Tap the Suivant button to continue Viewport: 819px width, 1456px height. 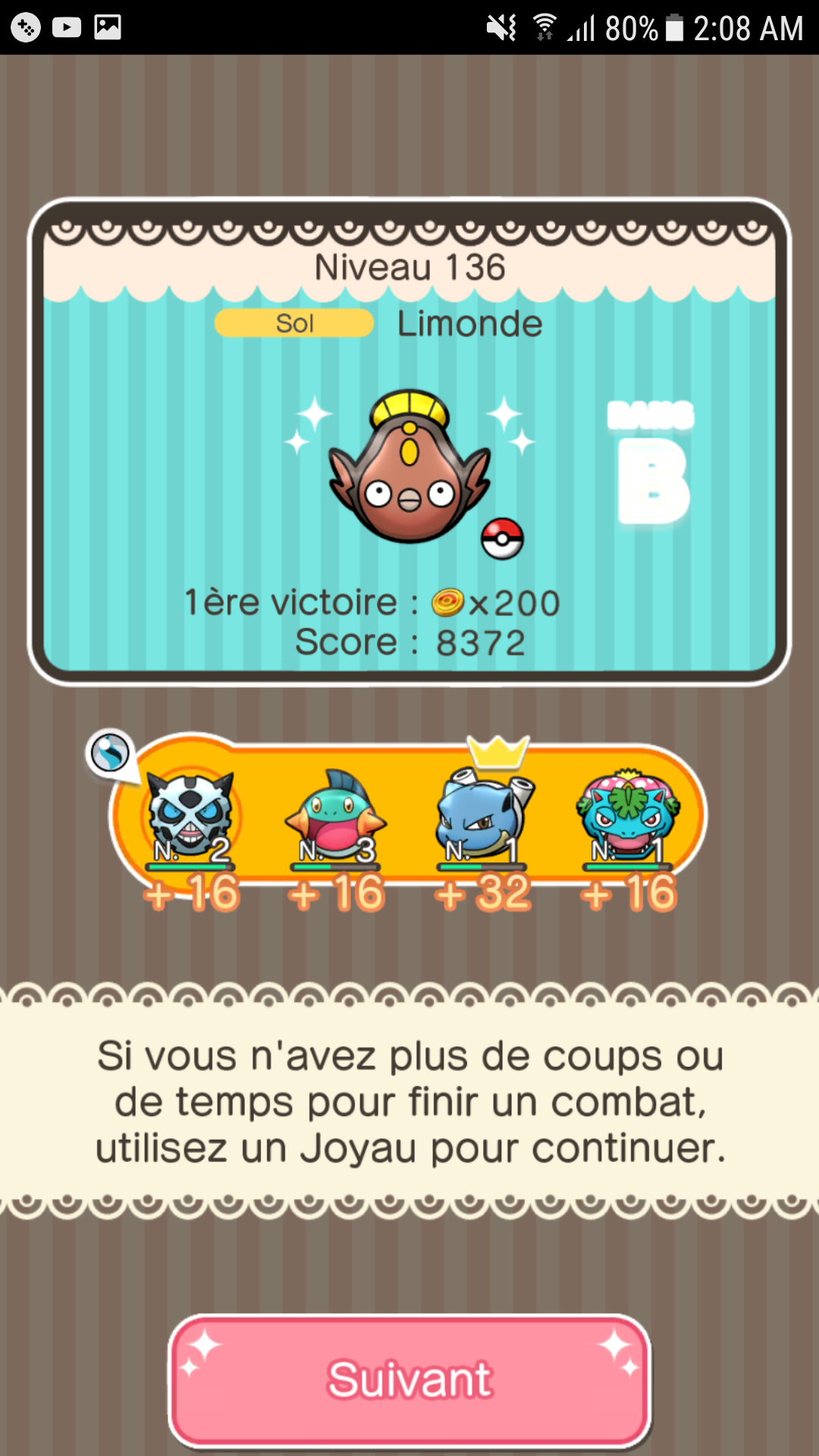click(409, 1379)
